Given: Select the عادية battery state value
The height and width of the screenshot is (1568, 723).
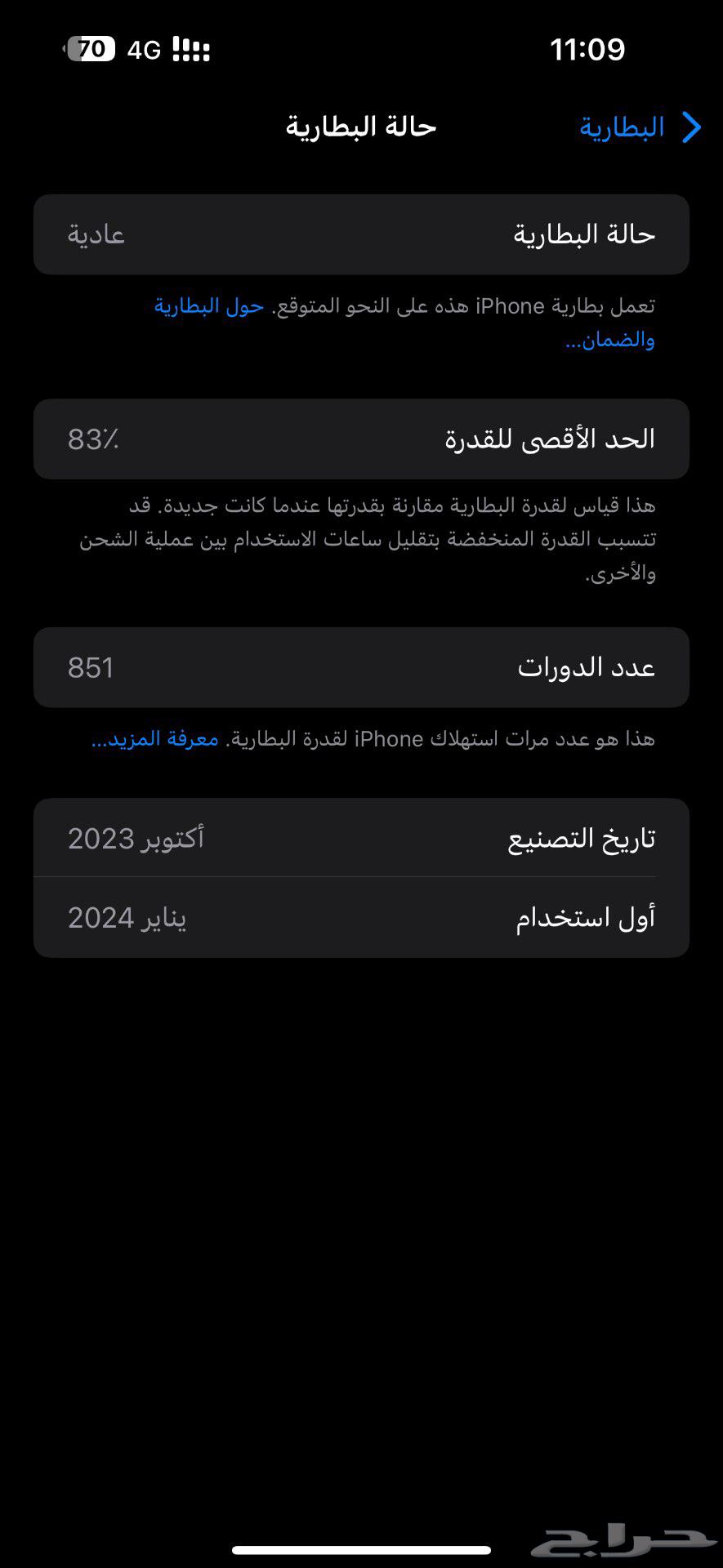Looking at the screenshot, I should [x=96, y=234].
